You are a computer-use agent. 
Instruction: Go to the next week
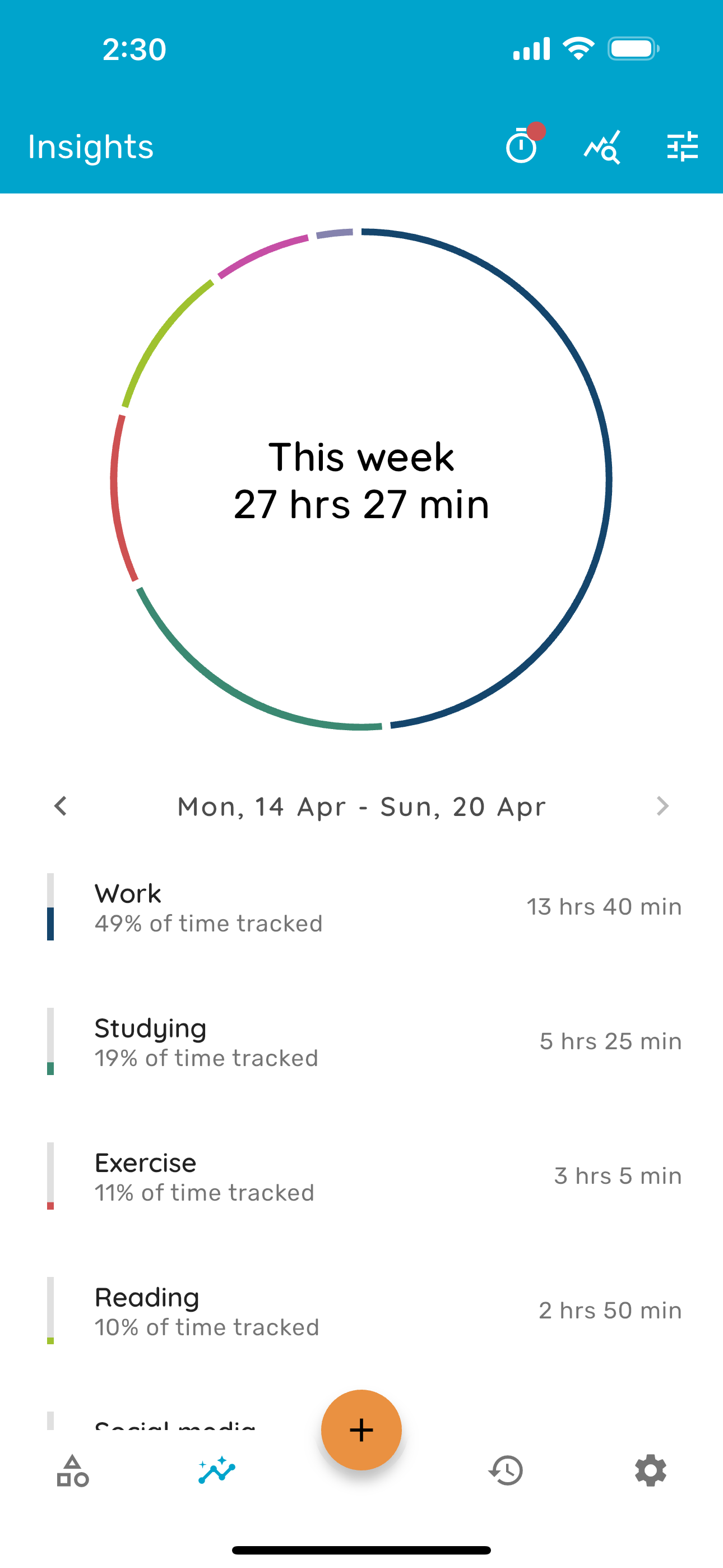click(662, 806)
